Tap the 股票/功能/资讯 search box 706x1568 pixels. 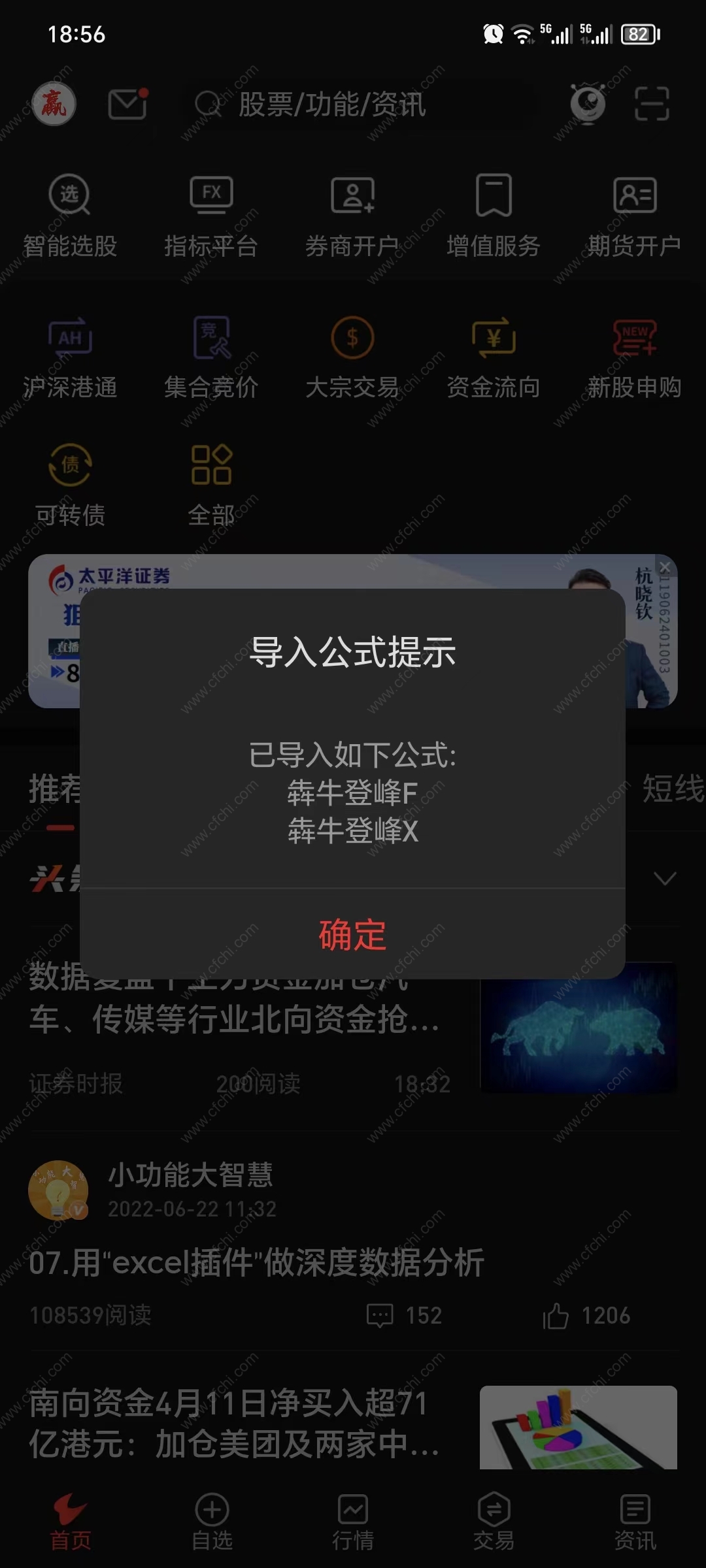[360, 105]
